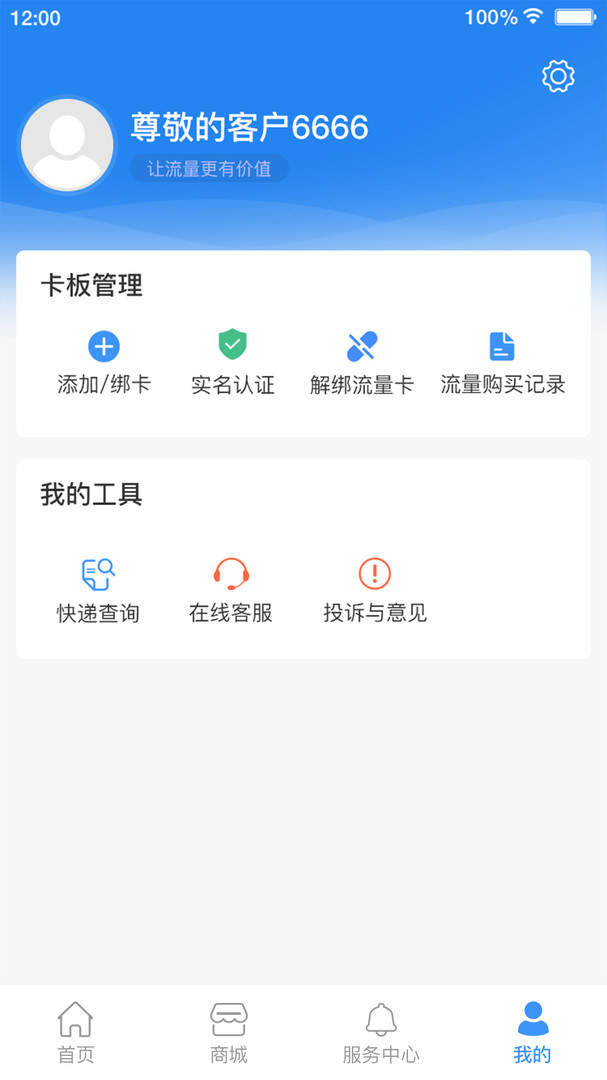Switch to the 首页 tab

76,1033
